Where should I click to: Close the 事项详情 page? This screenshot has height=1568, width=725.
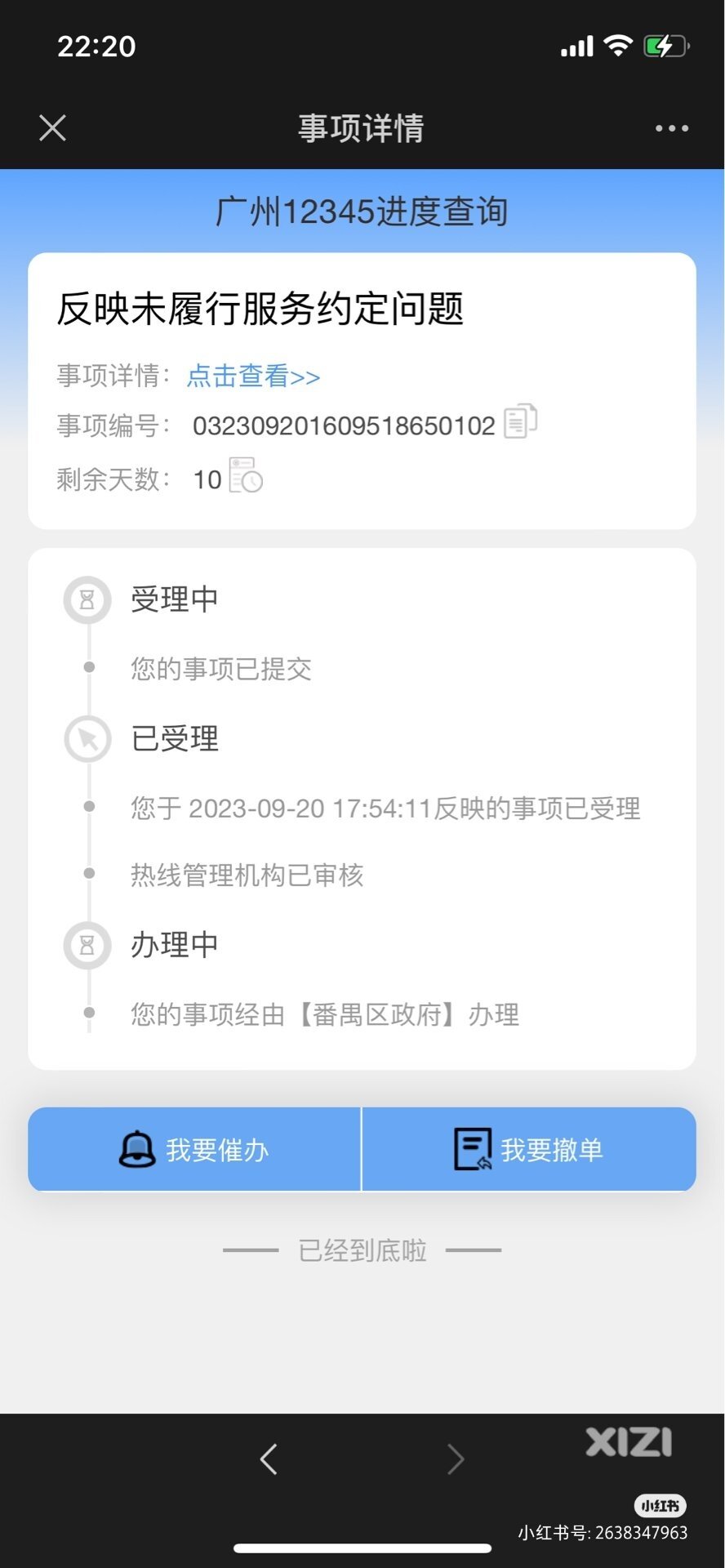point(52,128)
